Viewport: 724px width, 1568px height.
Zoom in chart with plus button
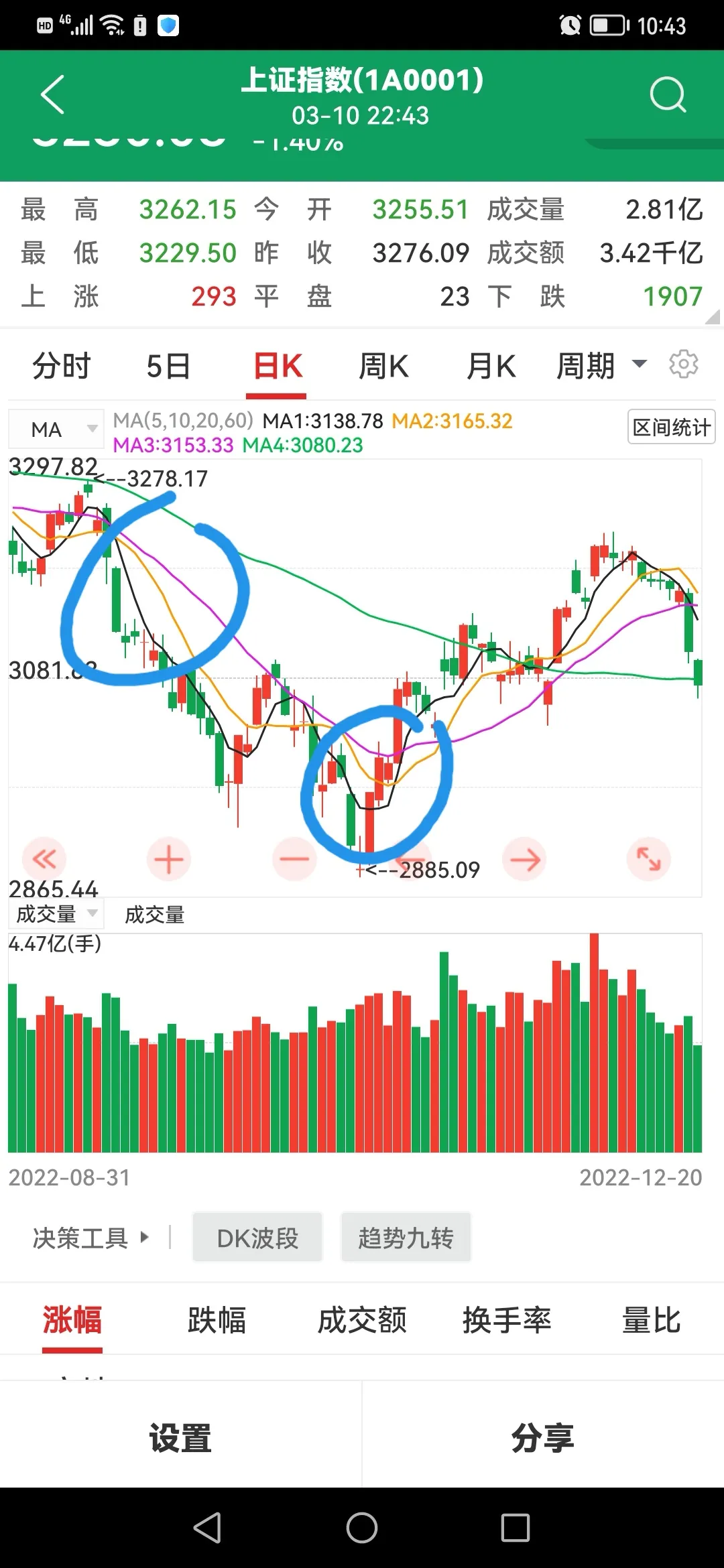click(168, 859)
